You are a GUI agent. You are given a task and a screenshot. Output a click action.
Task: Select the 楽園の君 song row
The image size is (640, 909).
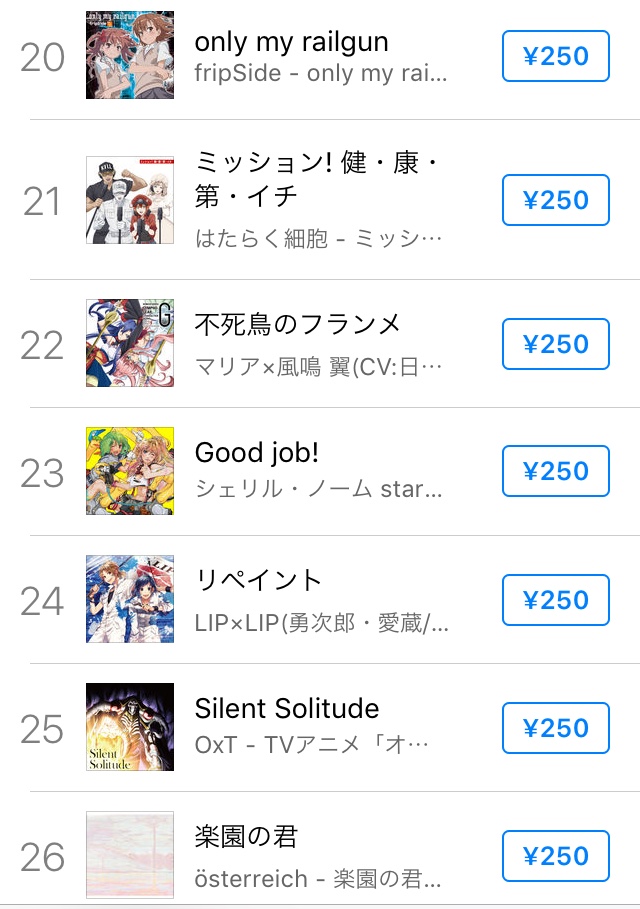pos(320,856)
